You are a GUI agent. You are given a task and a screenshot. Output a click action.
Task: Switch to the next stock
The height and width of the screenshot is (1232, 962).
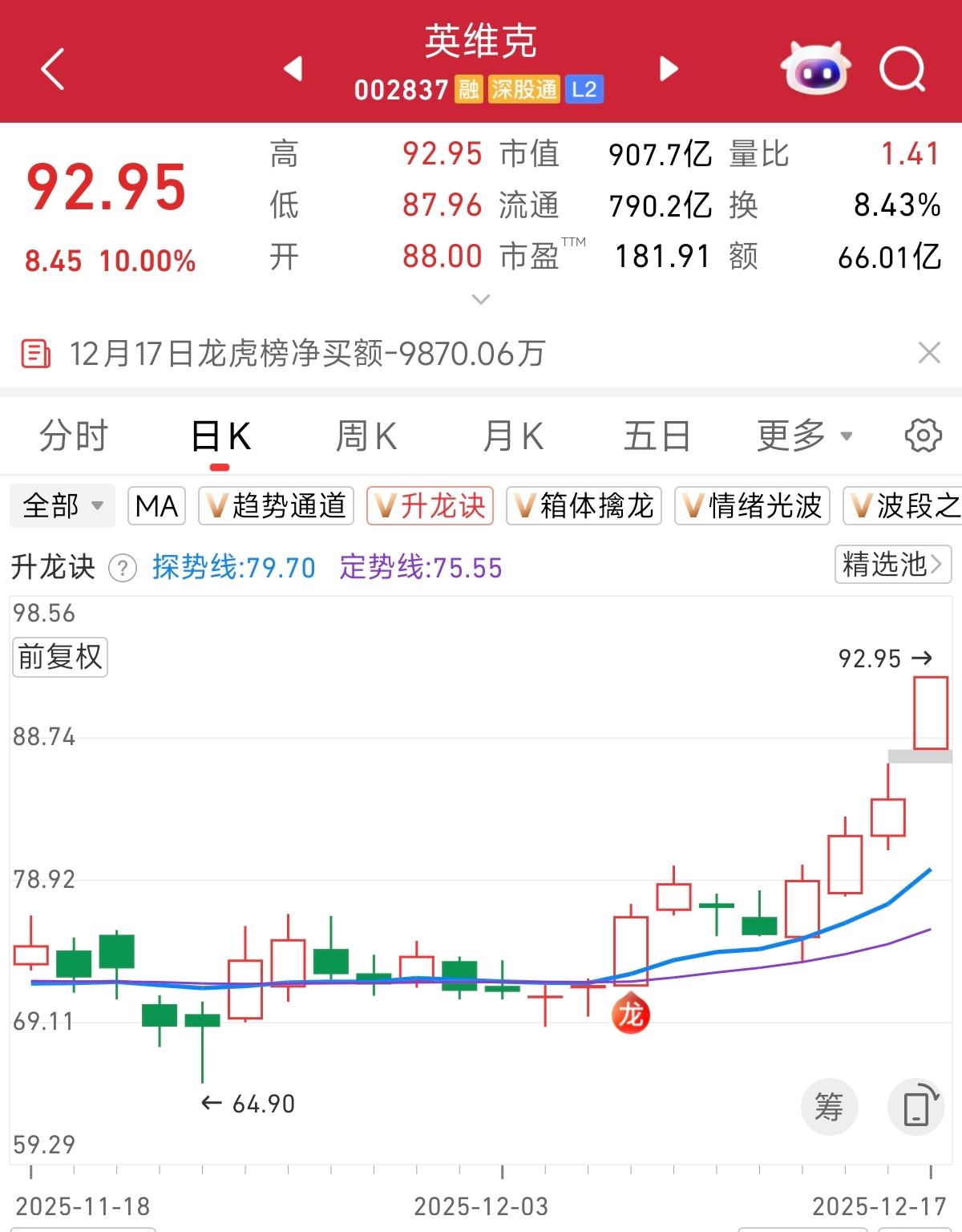[x=669, y=69]
